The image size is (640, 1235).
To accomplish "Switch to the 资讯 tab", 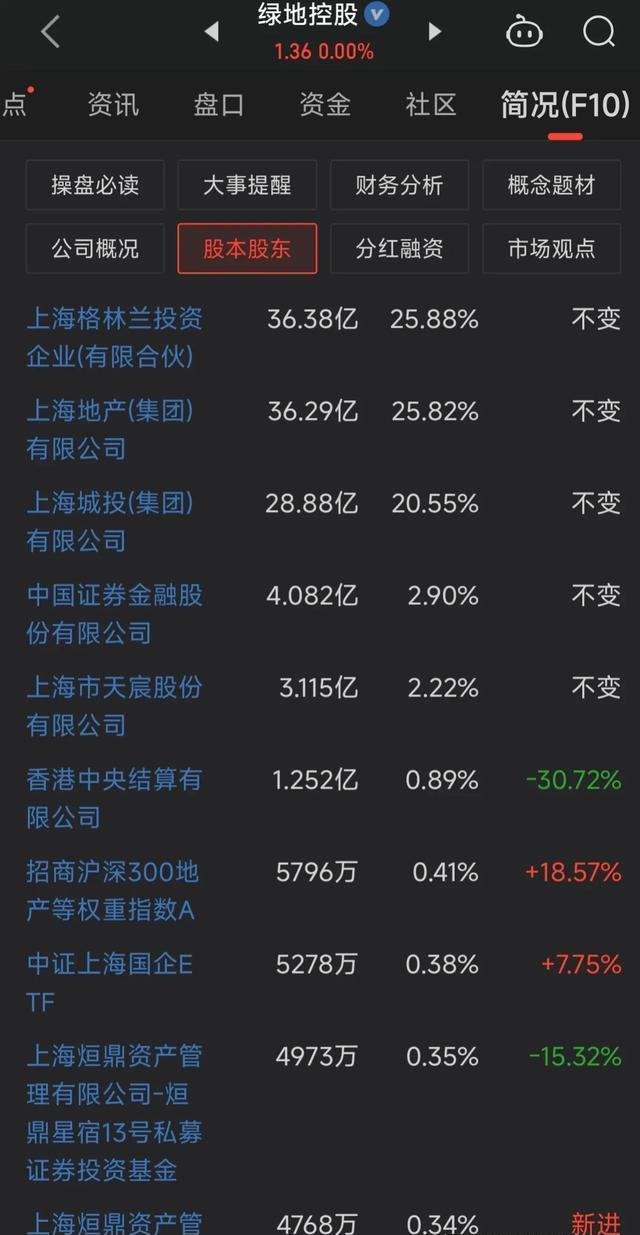I will 113,104.
